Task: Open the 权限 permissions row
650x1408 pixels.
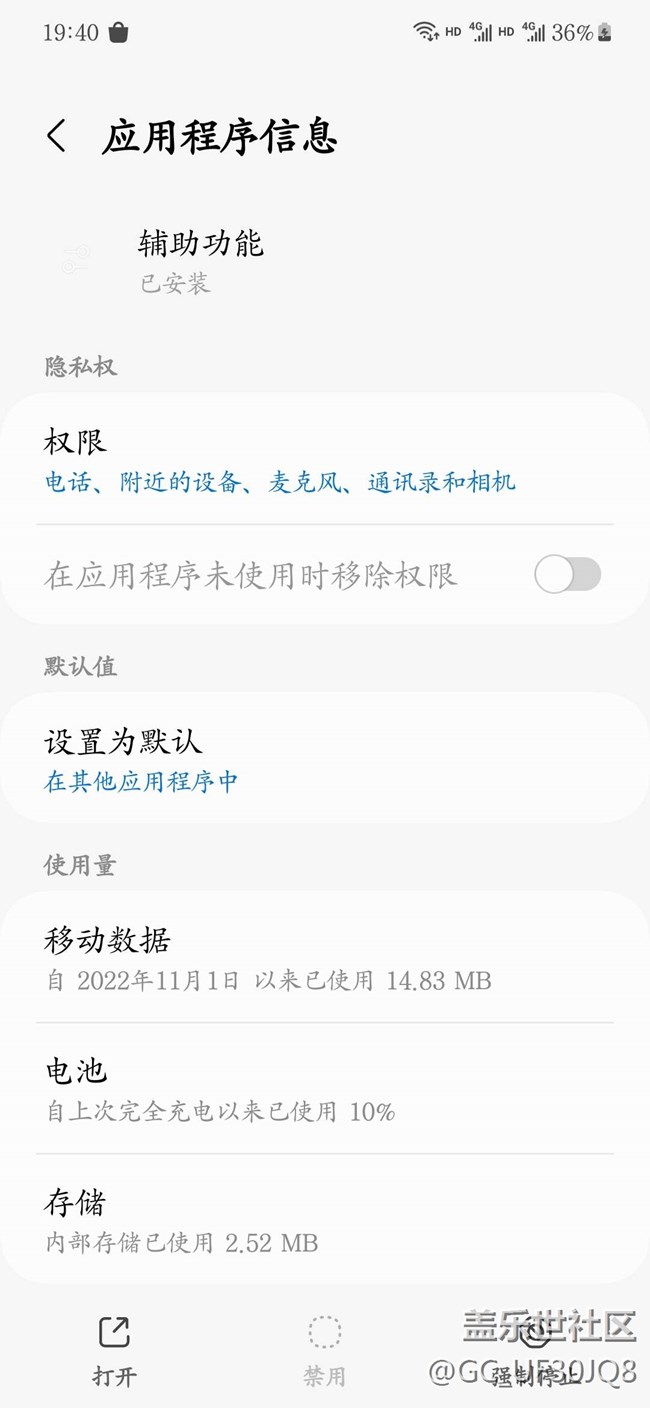Action: (x=325, y=459)
